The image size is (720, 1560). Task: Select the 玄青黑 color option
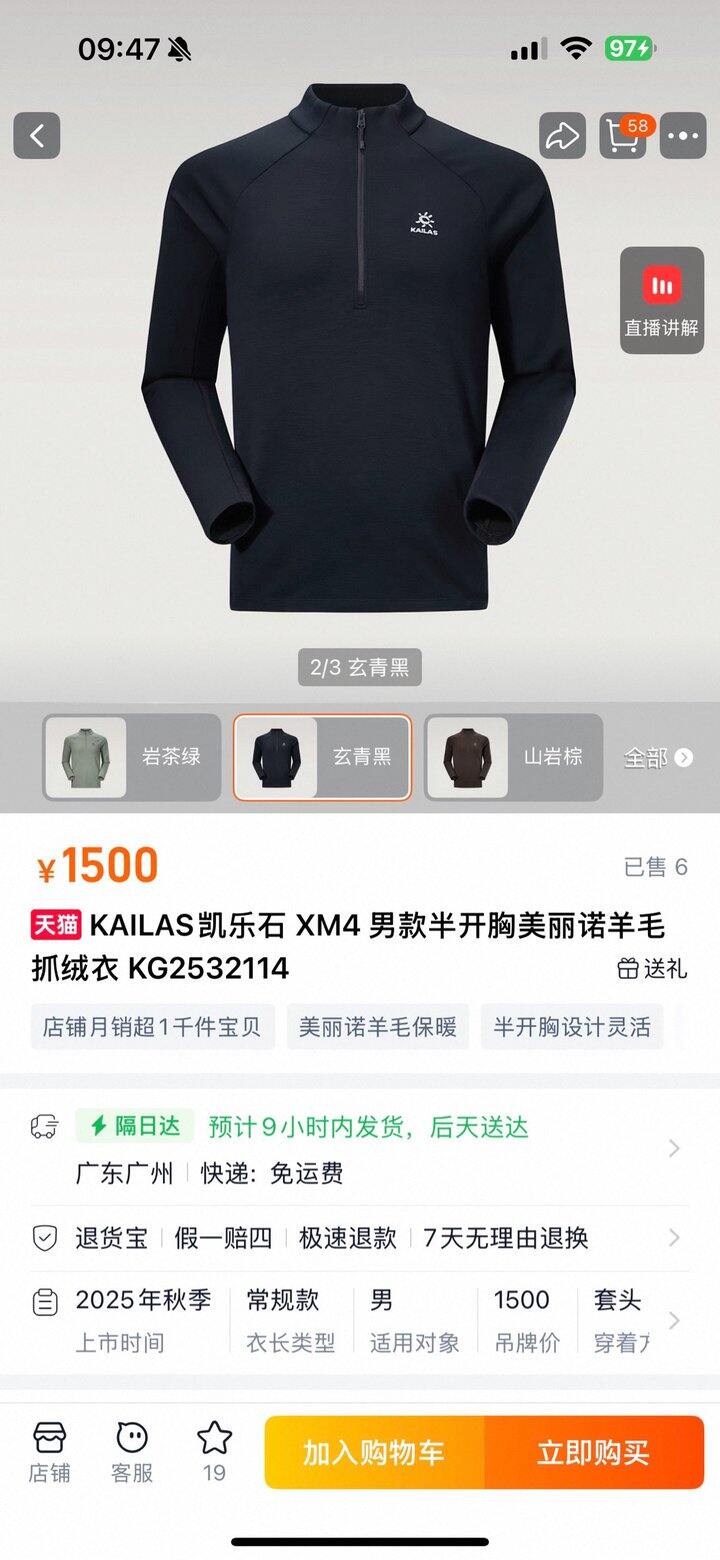322,757
